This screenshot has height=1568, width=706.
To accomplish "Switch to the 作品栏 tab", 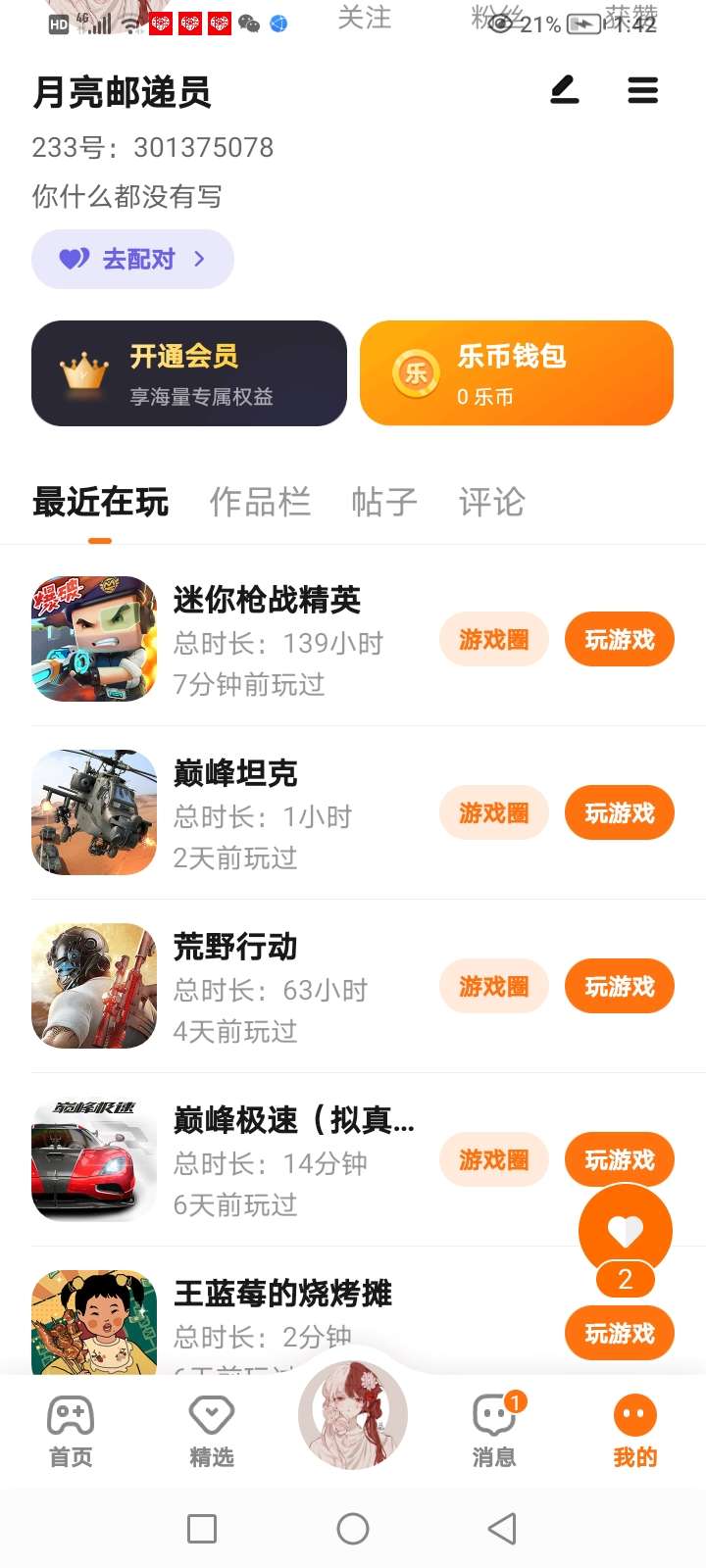I will pos(260,502).
